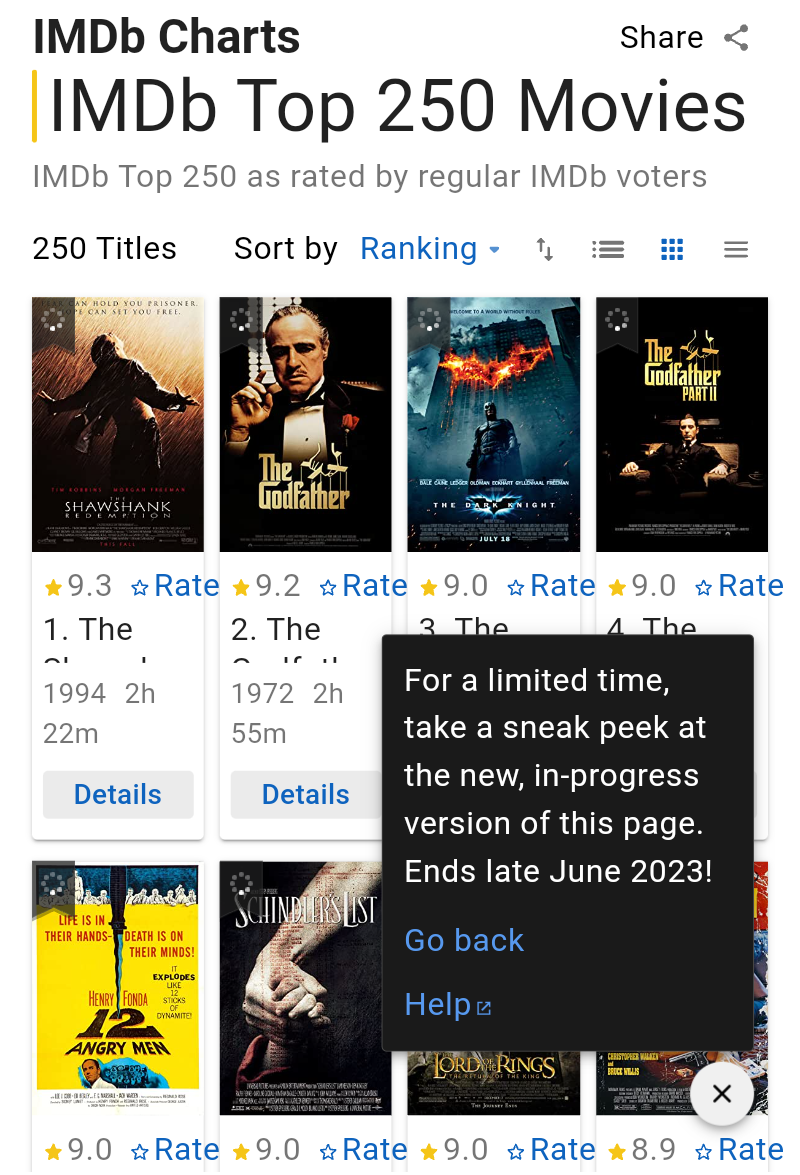Image resolution: width=800 pixels, height=1175 pixels.
Task: Add The Dark Knight to your watchlist
Action: point(428,322)
